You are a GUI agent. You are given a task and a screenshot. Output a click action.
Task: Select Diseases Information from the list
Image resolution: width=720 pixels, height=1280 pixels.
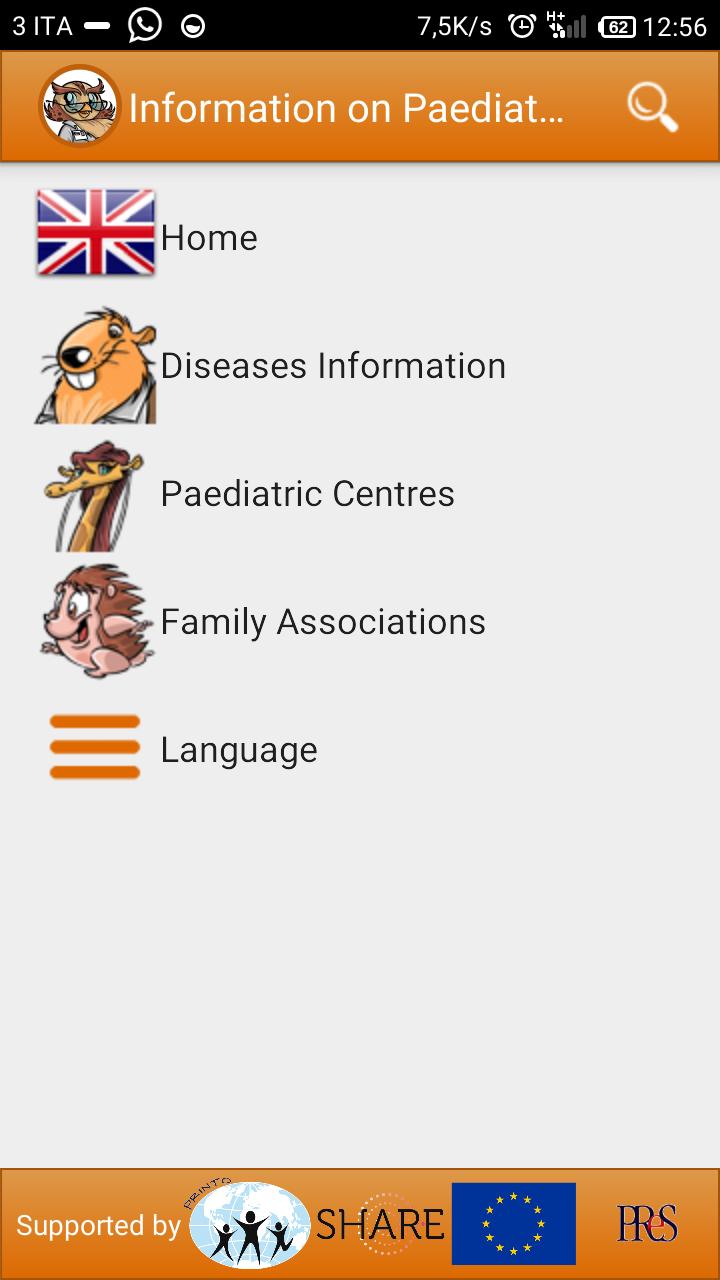332,365
